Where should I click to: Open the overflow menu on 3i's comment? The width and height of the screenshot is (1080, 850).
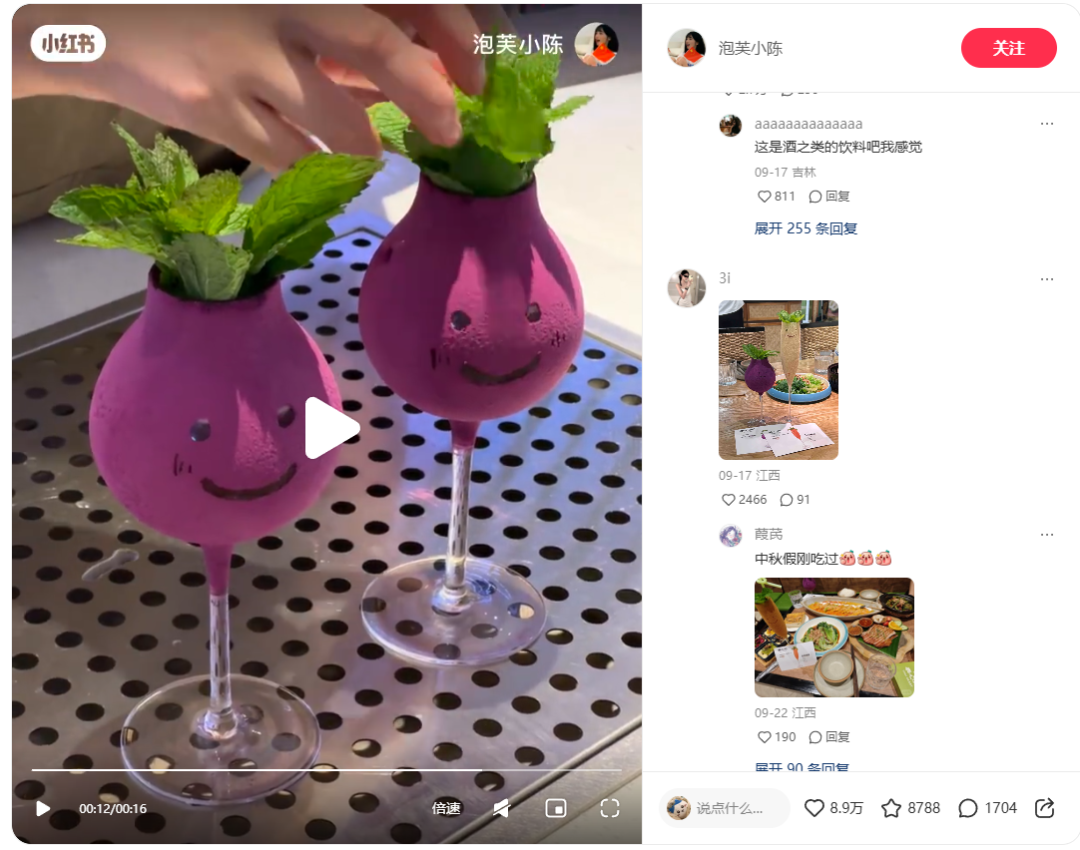coord(1046,279)
